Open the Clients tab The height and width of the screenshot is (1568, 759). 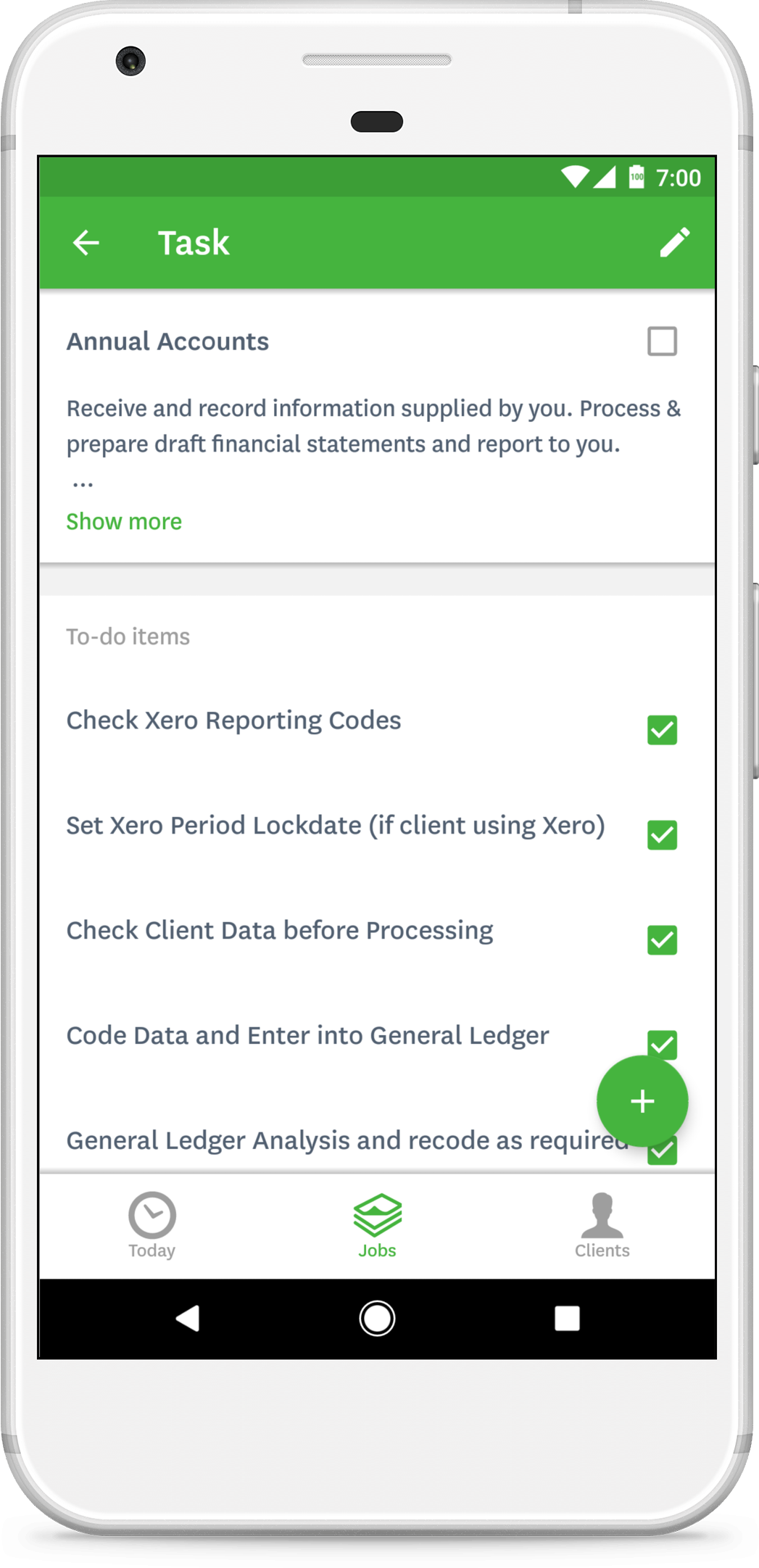(602, 1225)
